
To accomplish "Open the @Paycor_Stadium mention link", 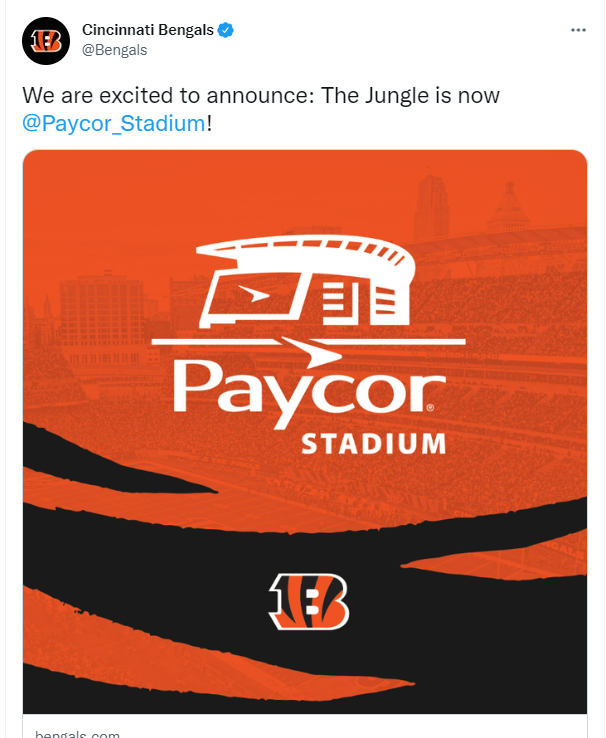I will pos(113,124).
